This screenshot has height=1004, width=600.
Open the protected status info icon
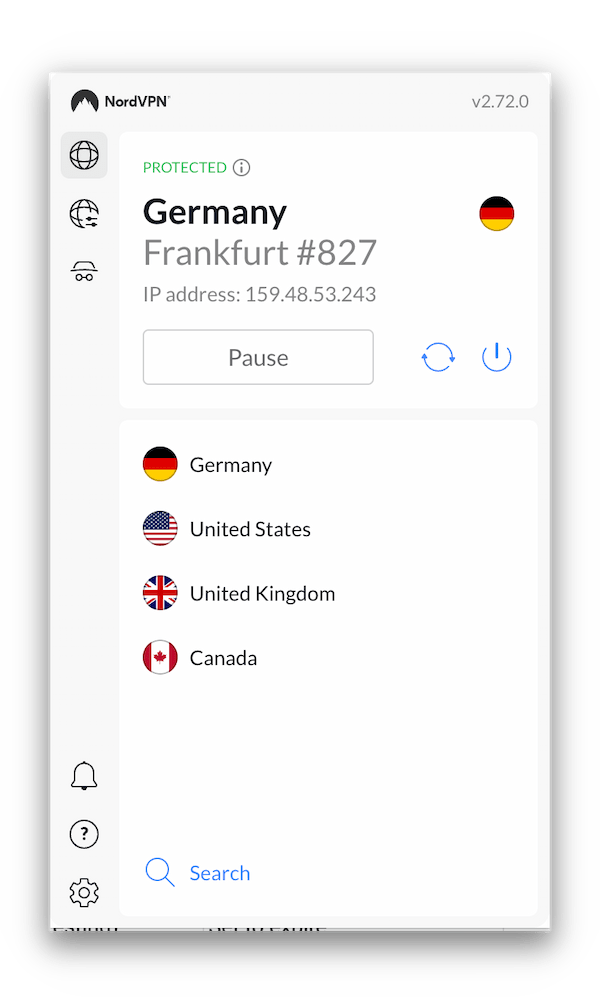(x=241, y=168)
